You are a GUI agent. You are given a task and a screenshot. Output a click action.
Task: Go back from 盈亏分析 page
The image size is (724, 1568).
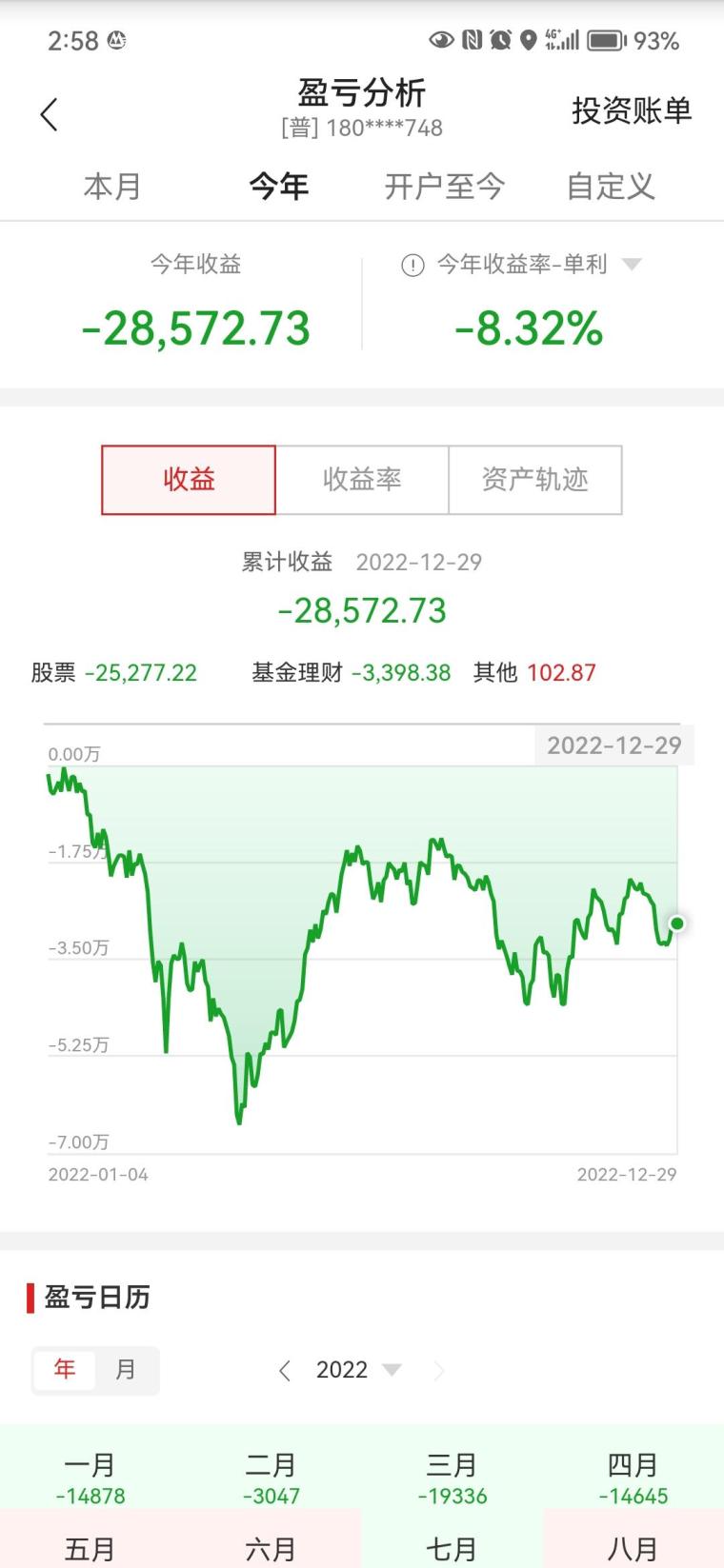pyautogui.click(x=50, y=114)
